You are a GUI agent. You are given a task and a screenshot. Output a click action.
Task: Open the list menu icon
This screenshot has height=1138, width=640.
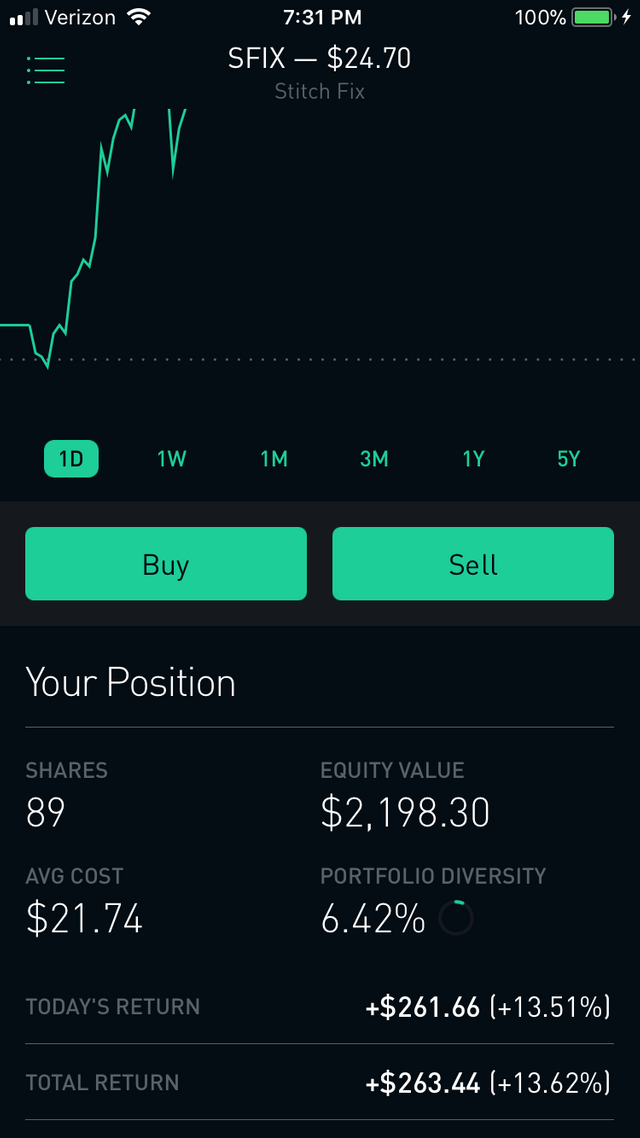[x=46, y=70]
